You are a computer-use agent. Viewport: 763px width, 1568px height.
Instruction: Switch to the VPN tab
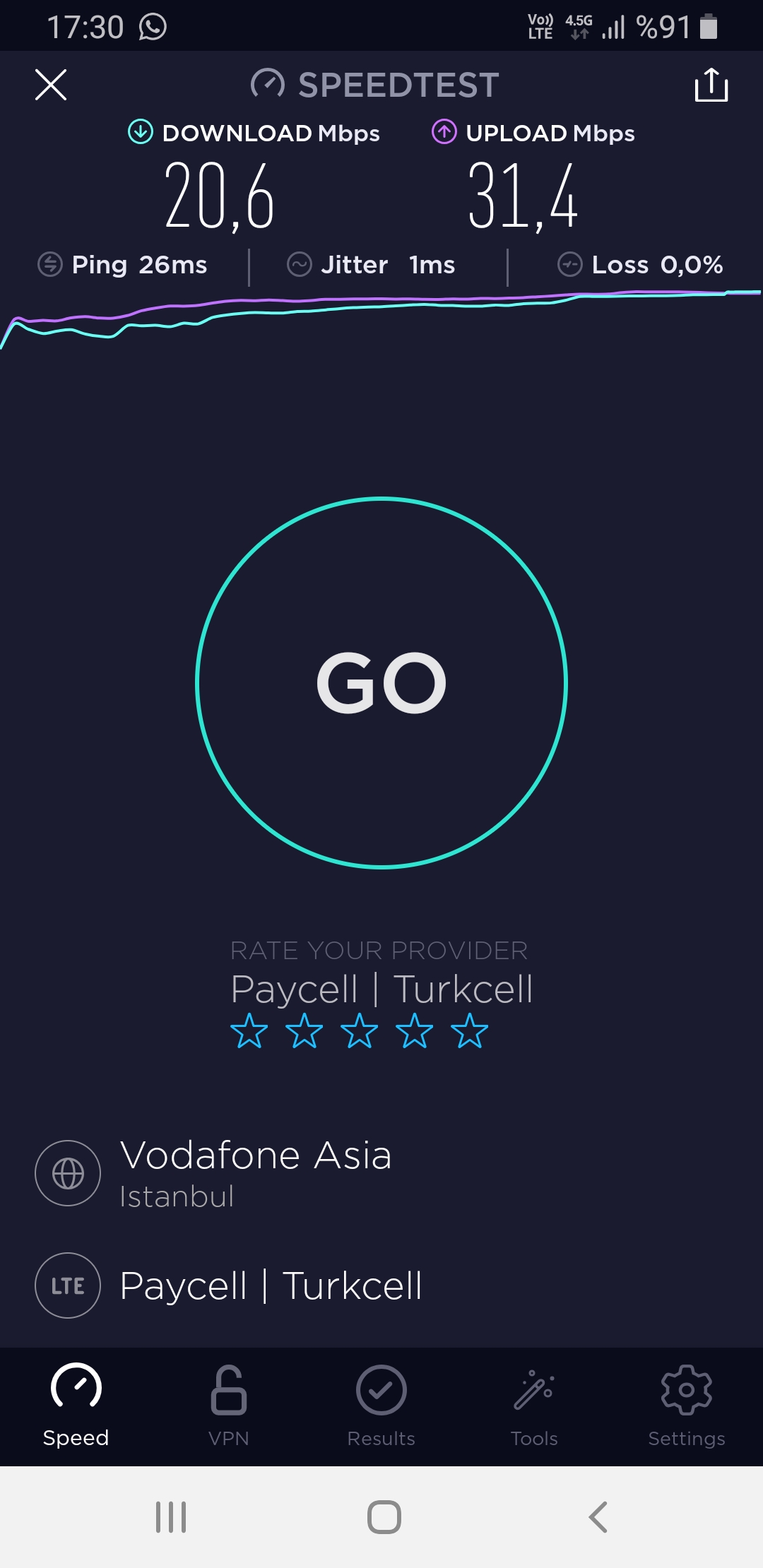(x=229, y=1406)
